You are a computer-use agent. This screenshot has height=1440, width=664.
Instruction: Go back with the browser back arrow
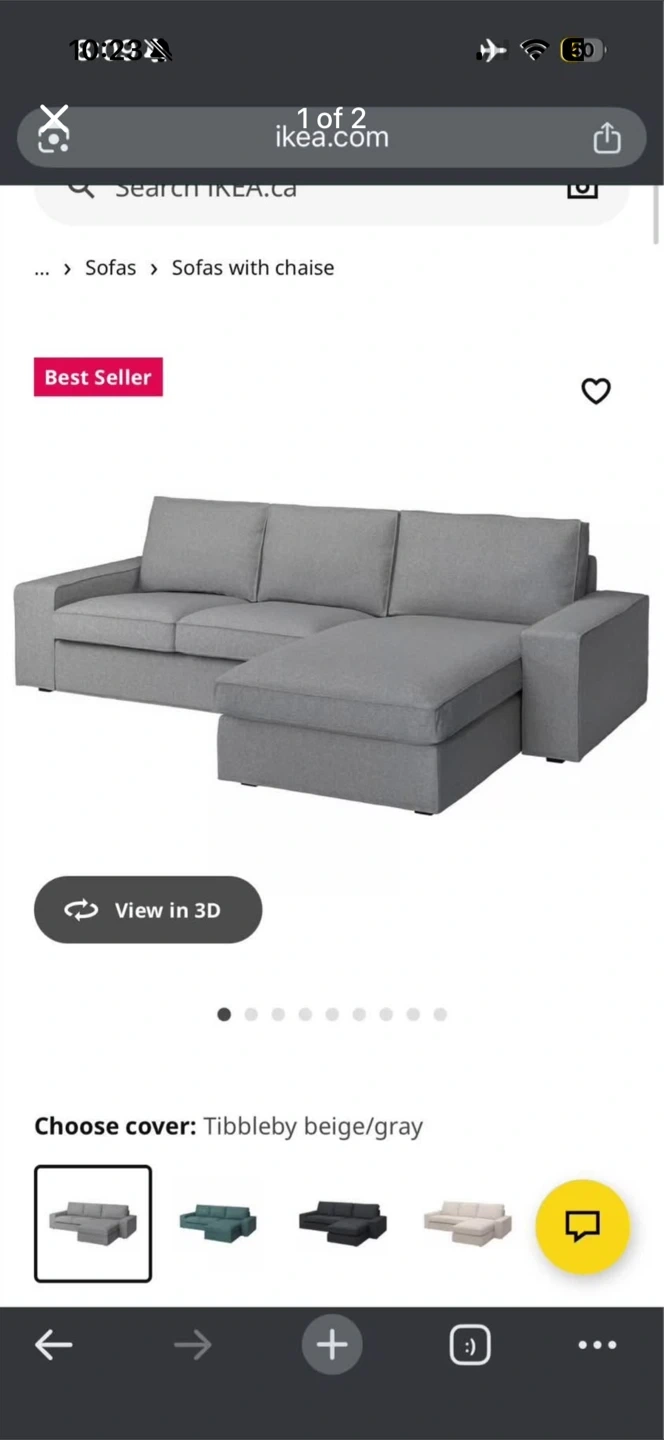tap(54, 1345)
